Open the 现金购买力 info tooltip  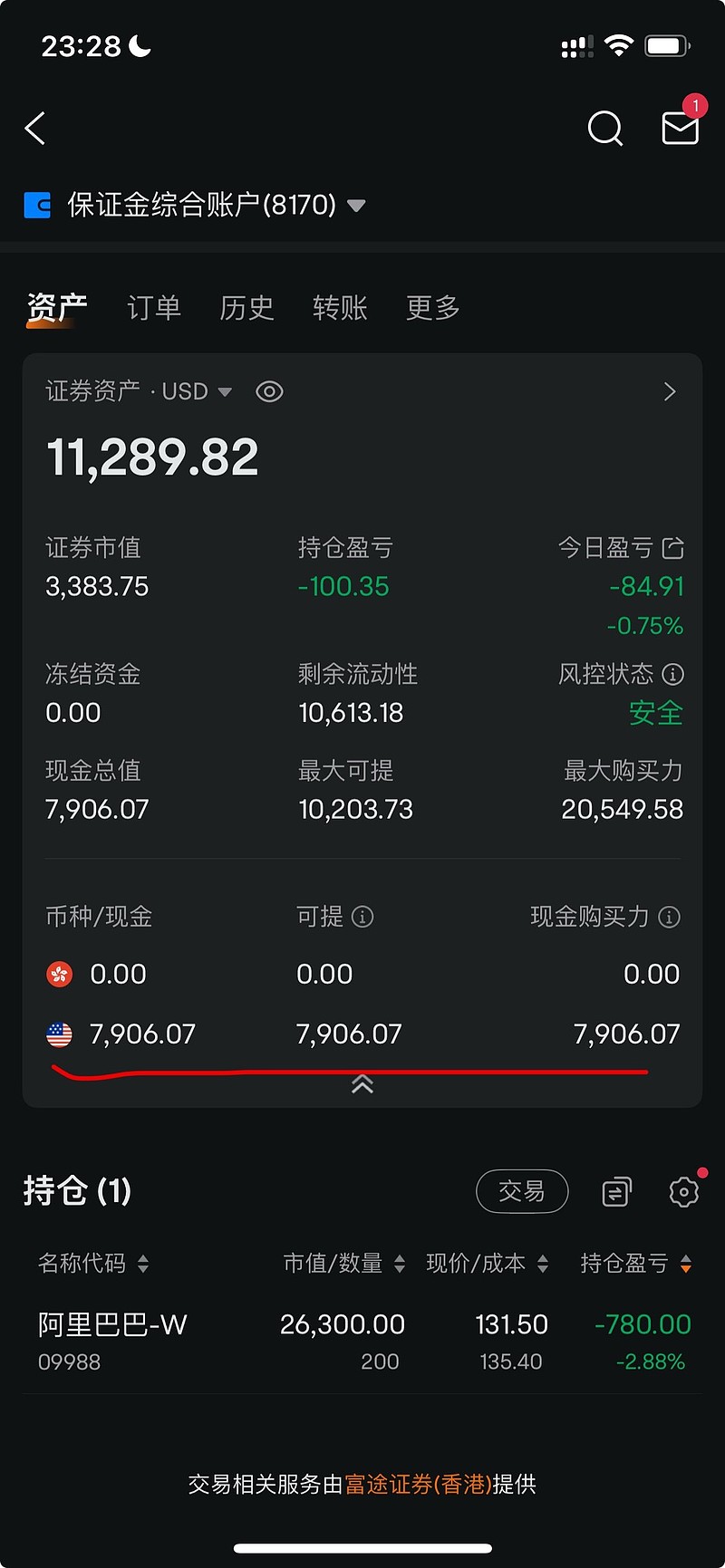[x=671, y=917]
